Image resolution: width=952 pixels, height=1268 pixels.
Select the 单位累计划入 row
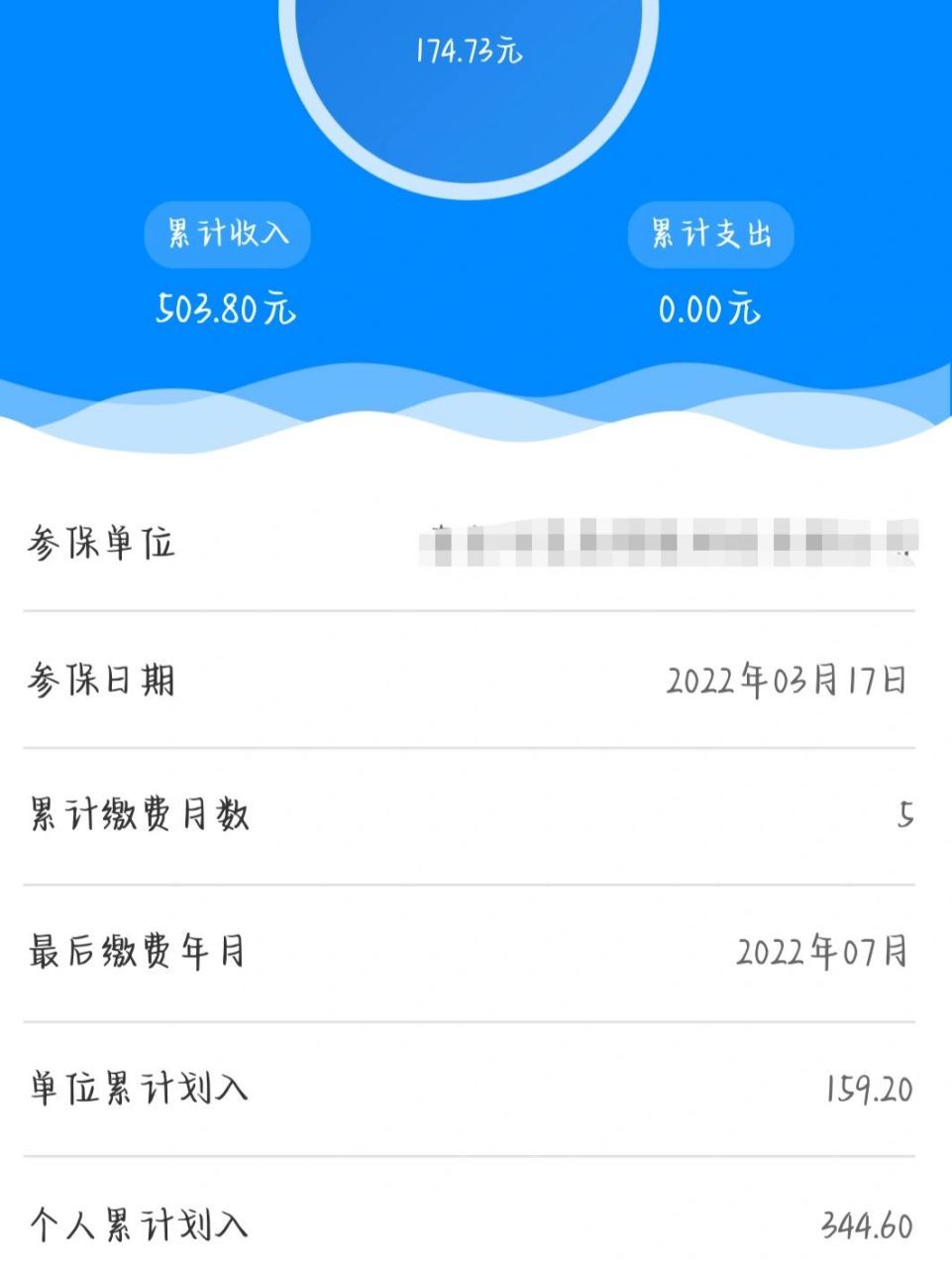(476, 1090)
